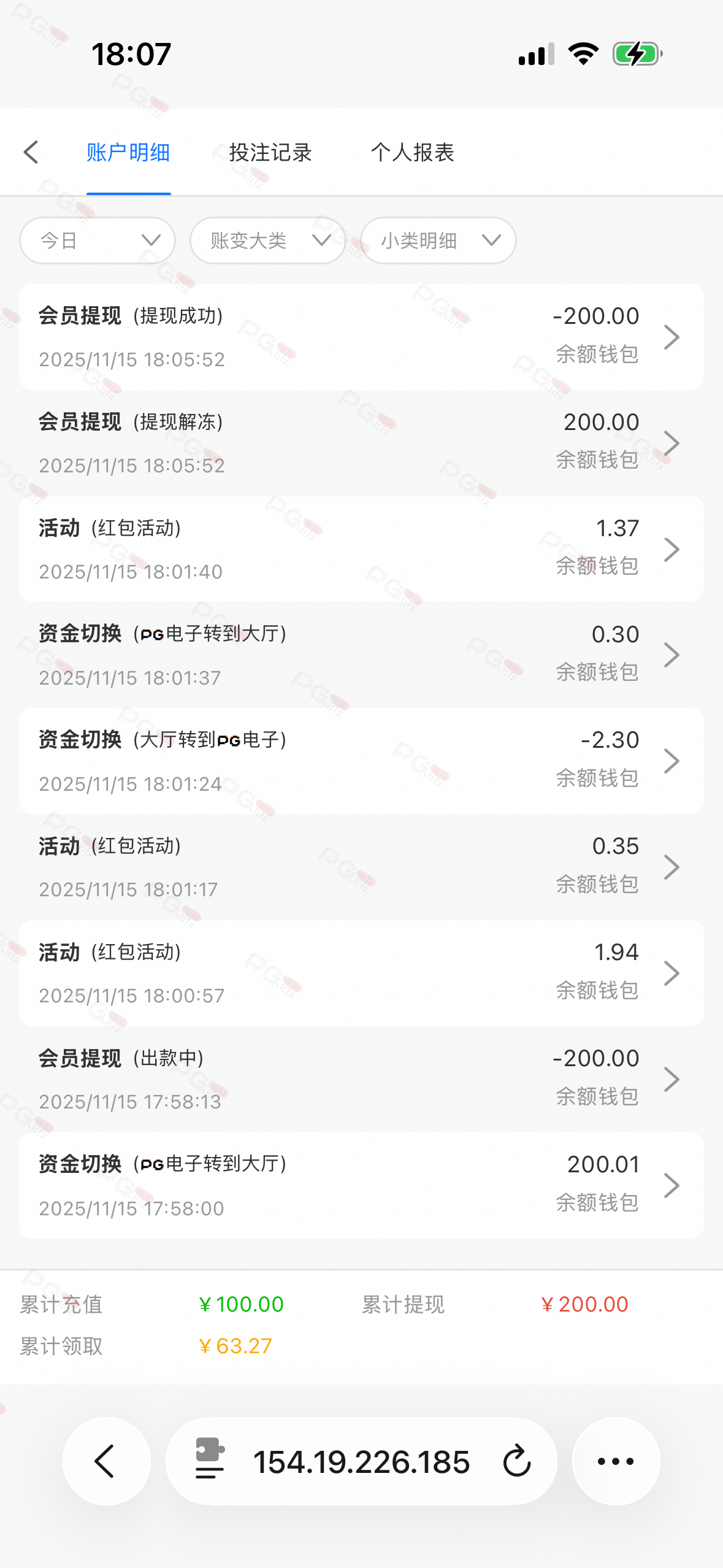Tap the back arrow beside 账户明细
Image resolution: width=723 pixels, height=1568 pixels.
(x=31, y=152)
